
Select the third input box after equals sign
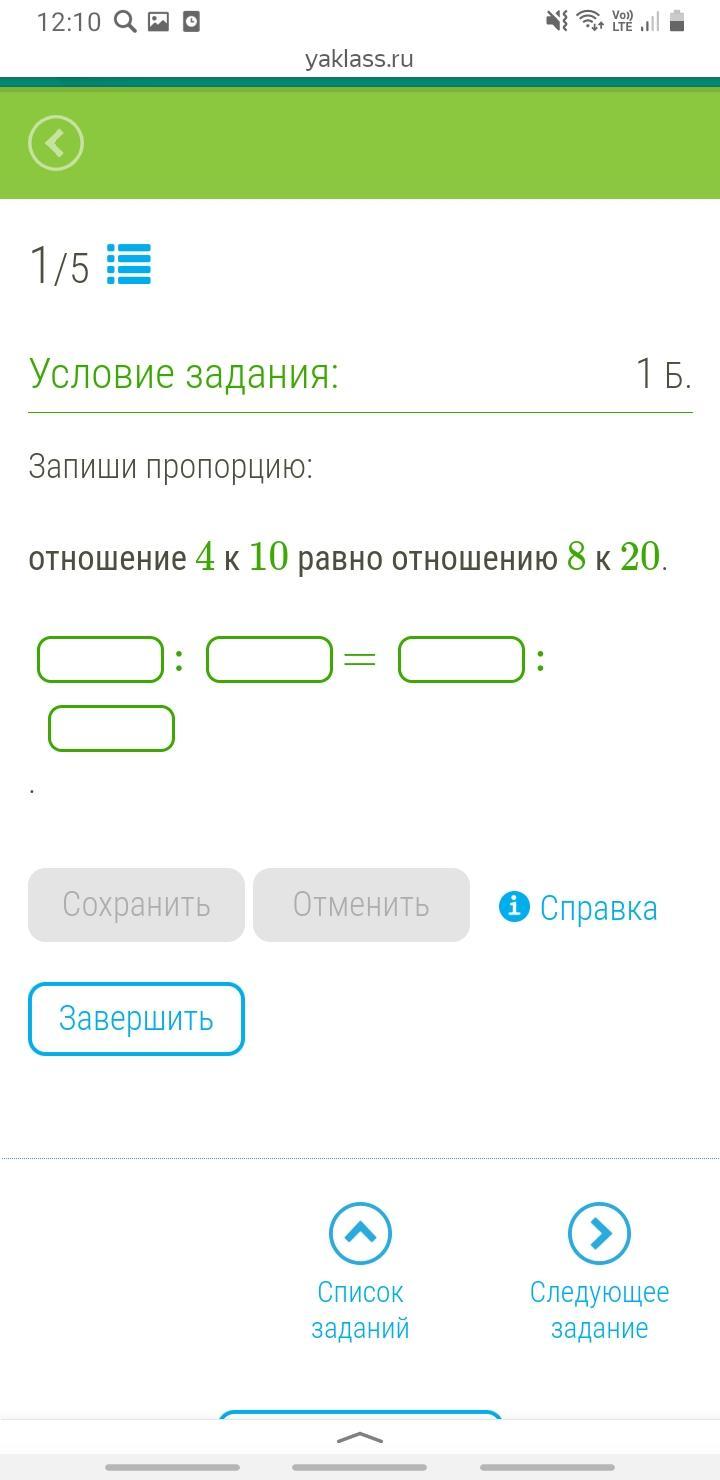(461, 660)
